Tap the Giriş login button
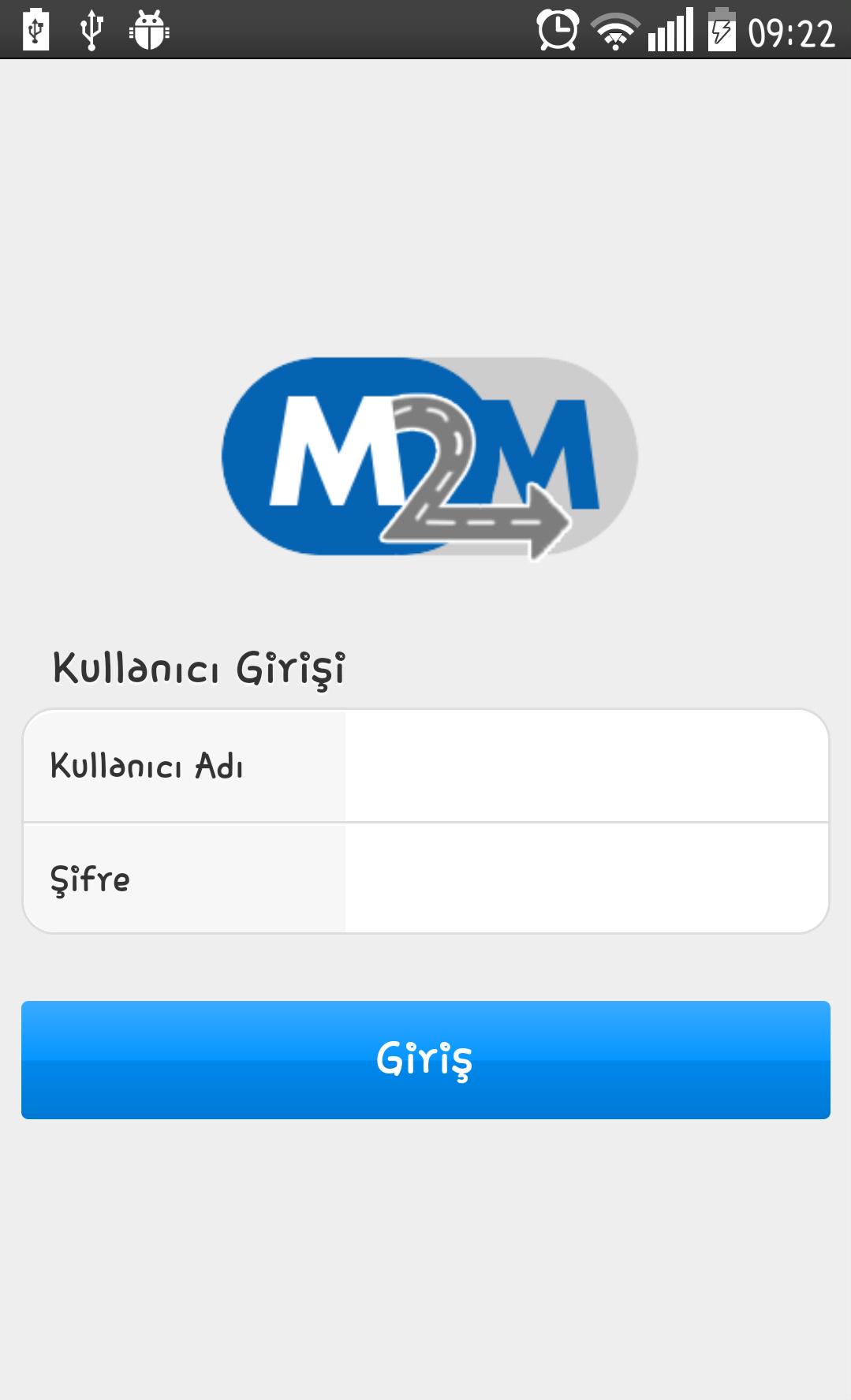The width and height of the screenshot is (851, 1400). click(425, 1059)
